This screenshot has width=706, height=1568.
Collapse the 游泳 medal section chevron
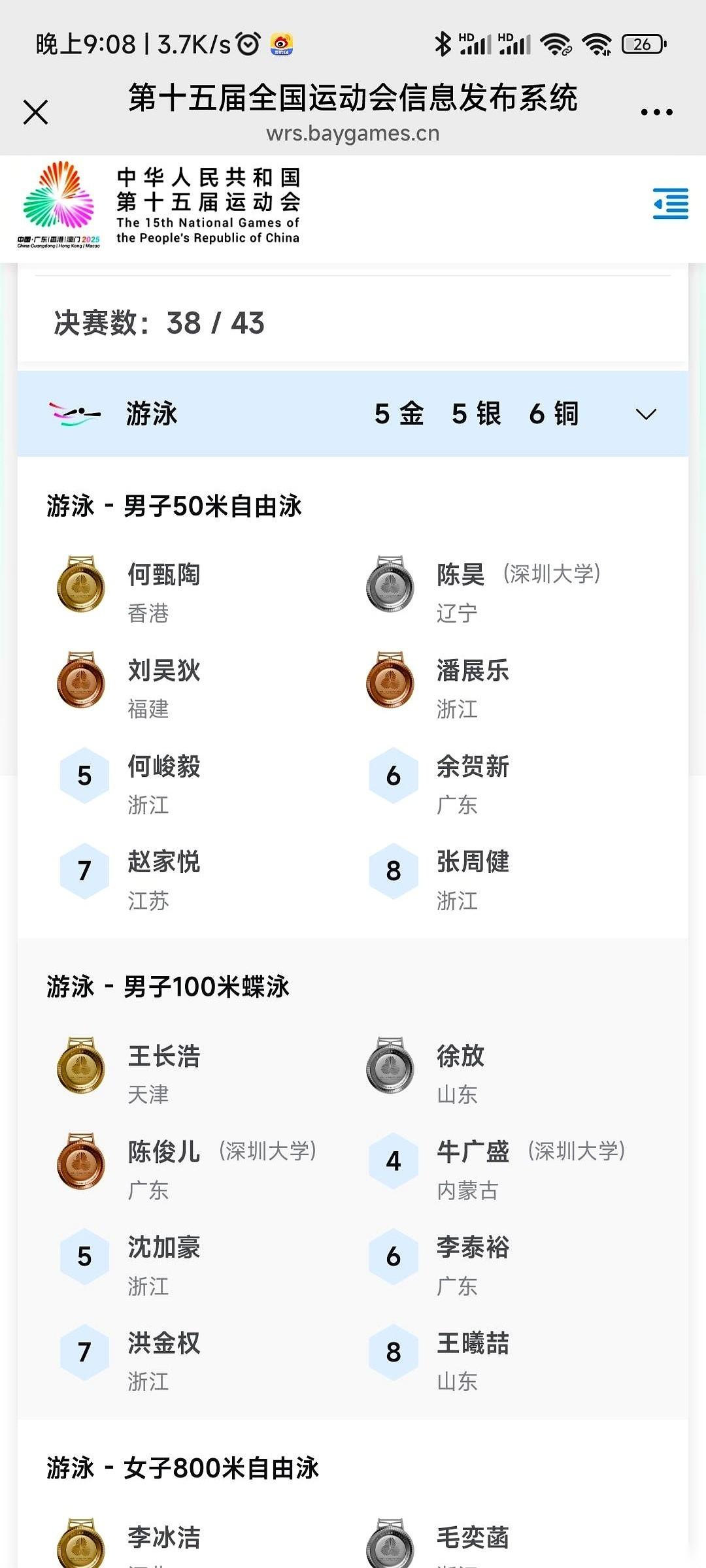click(646, 413)
